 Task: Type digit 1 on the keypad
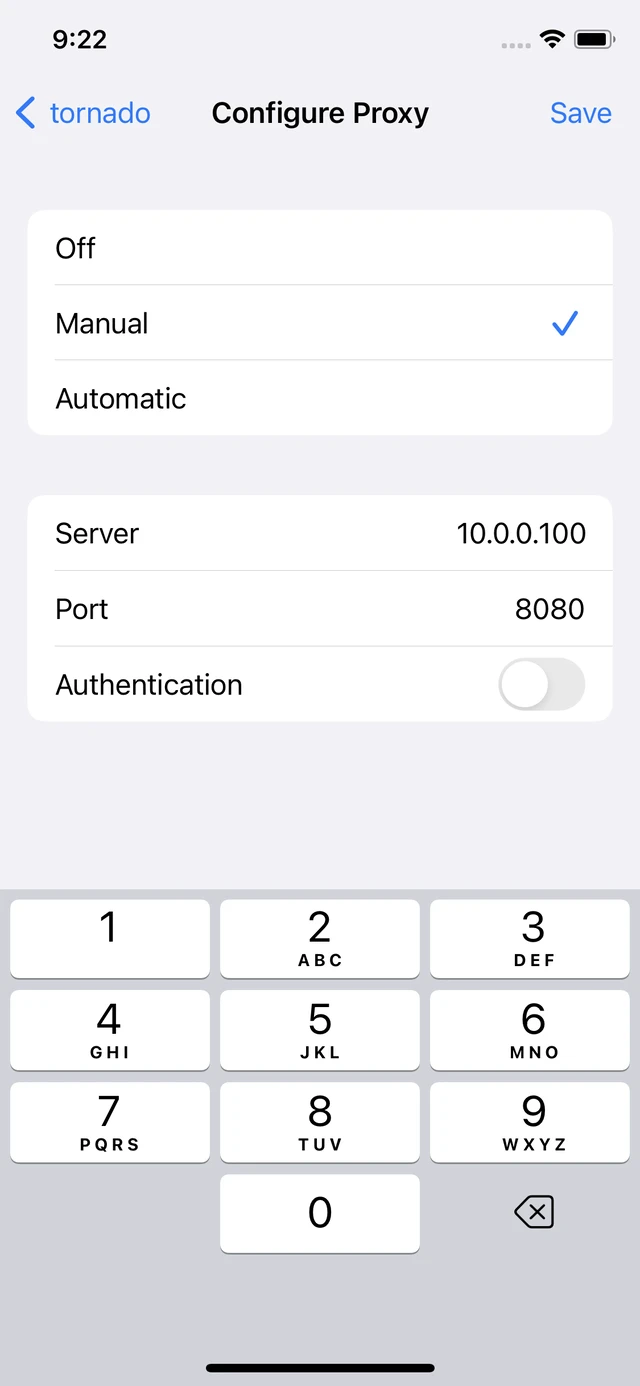pyautogui.click(x=110, y=938)
